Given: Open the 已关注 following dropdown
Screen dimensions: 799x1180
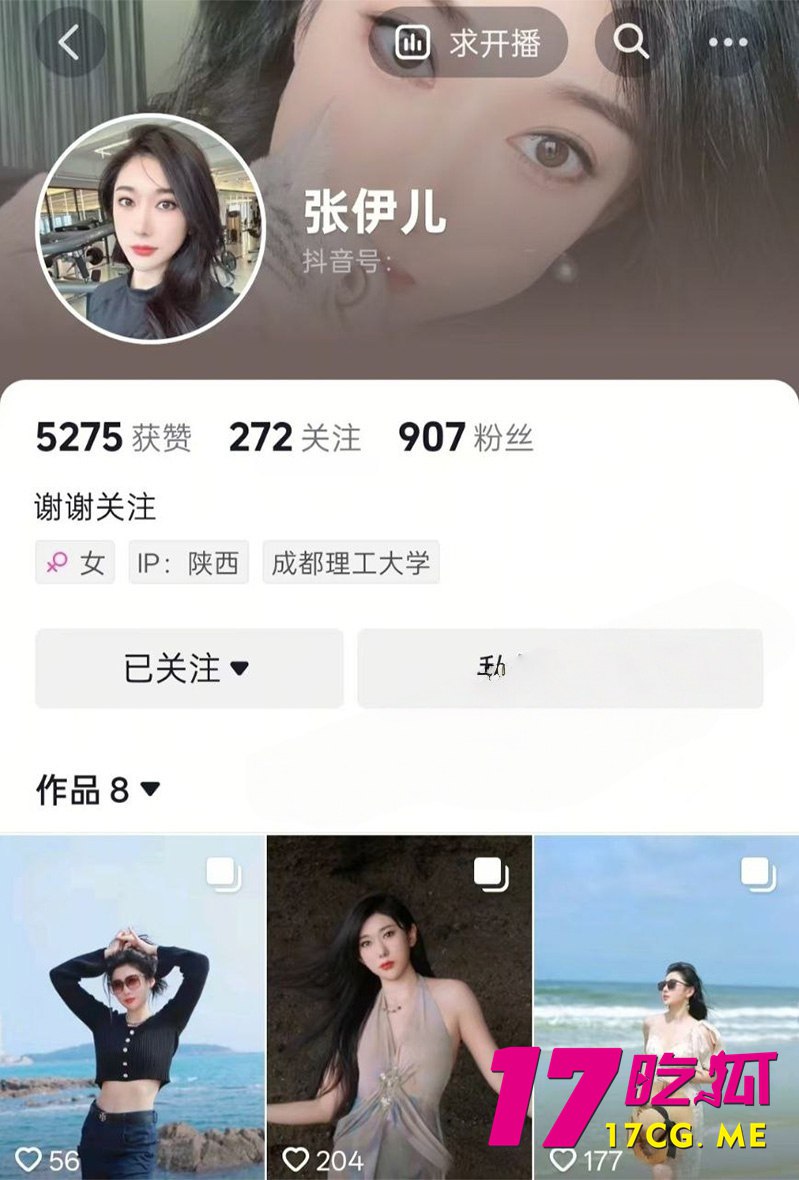Looking at the screenshot, I should (x=189, y=668).
